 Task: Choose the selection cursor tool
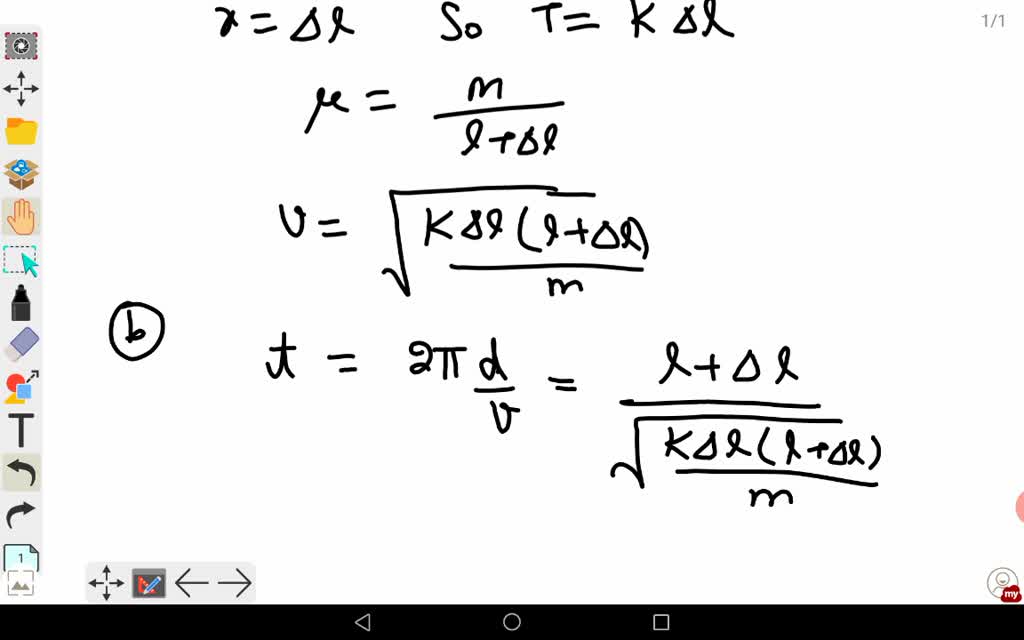[21, 261]
